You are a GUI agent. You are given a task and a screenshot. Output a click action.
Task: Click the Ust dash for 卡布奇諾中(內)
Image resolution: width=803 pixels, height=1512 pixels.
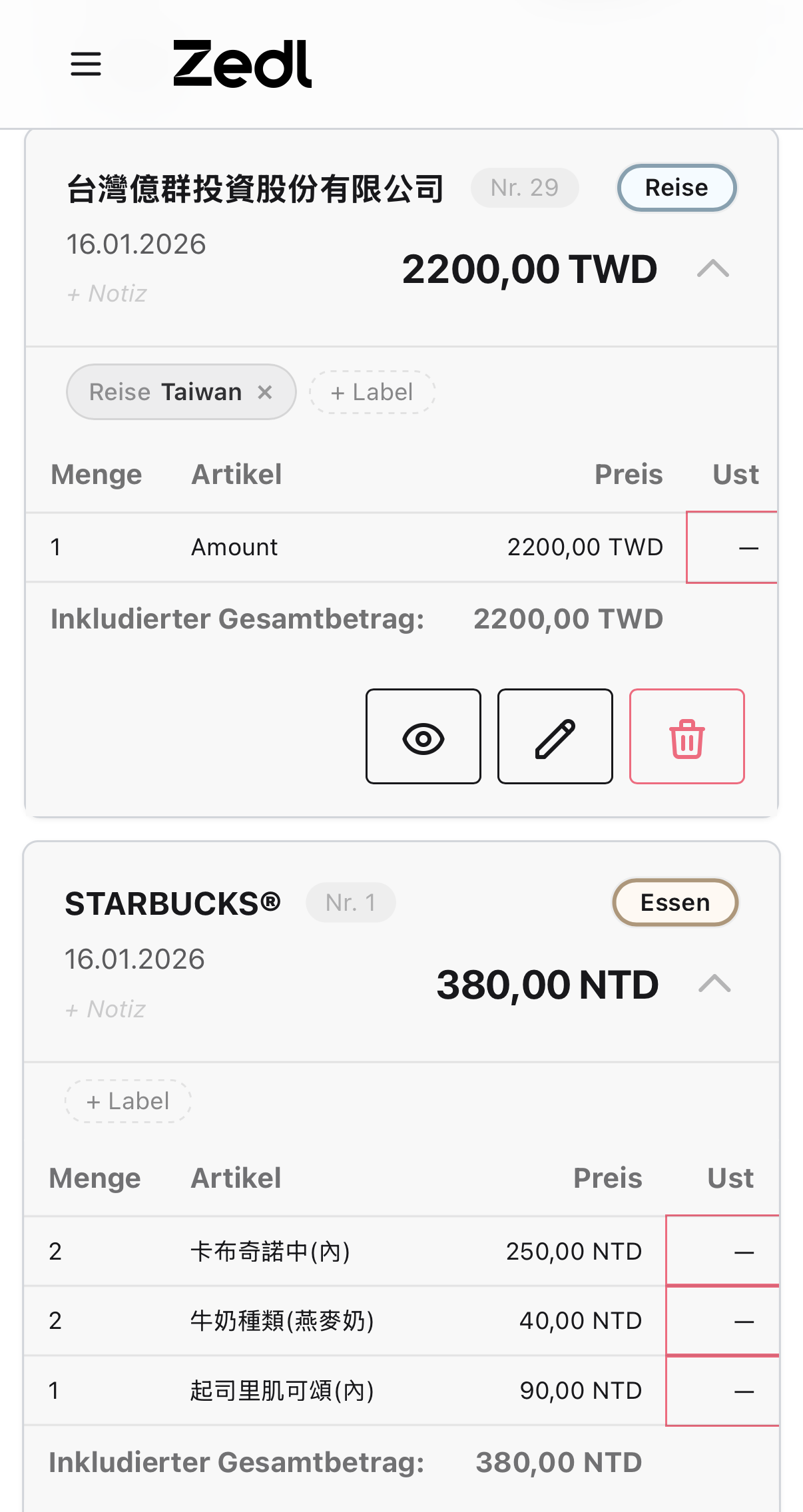744,1251
